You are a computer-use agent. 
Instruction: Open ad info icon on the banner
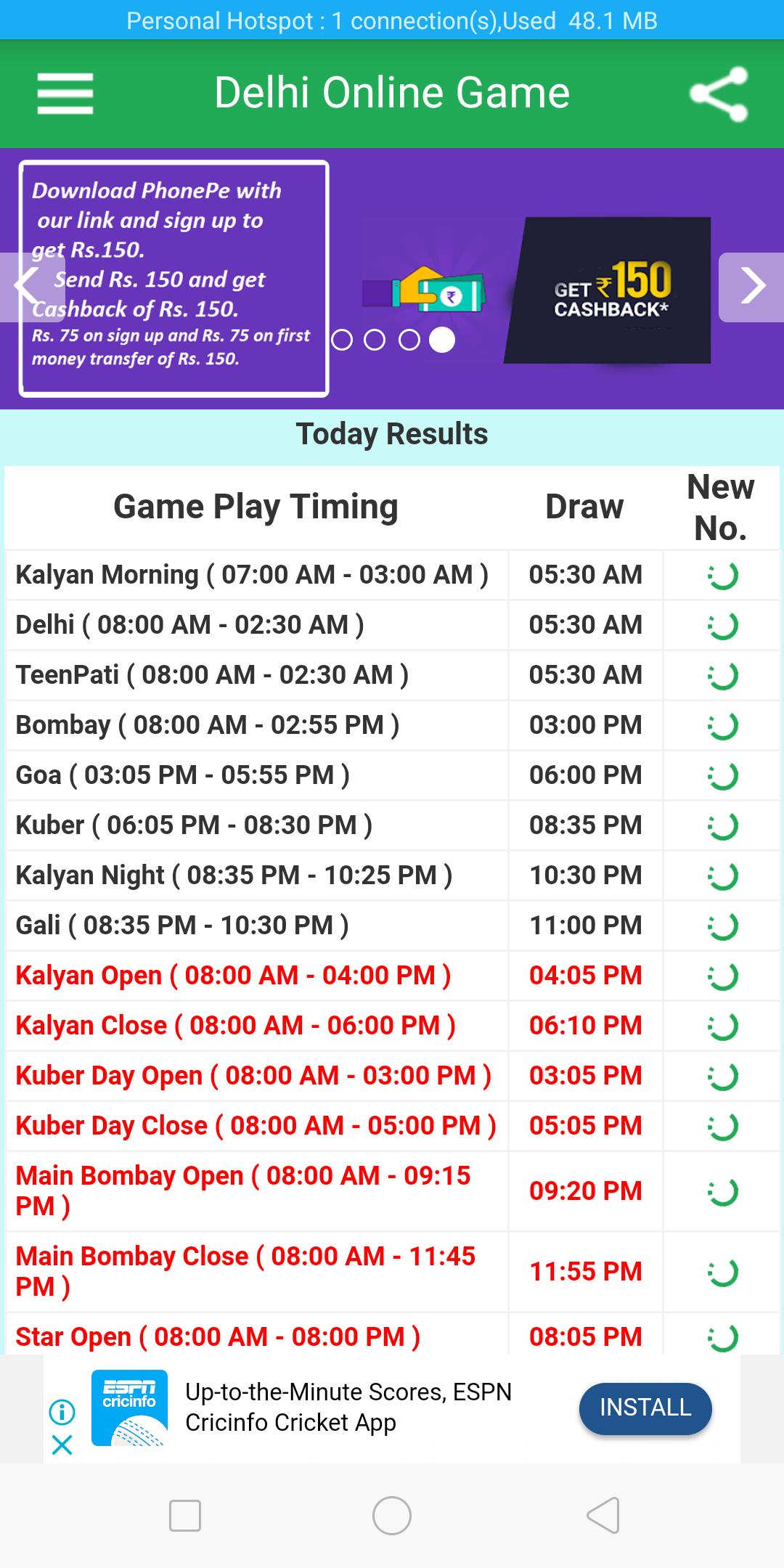[x=62, y=1412]
